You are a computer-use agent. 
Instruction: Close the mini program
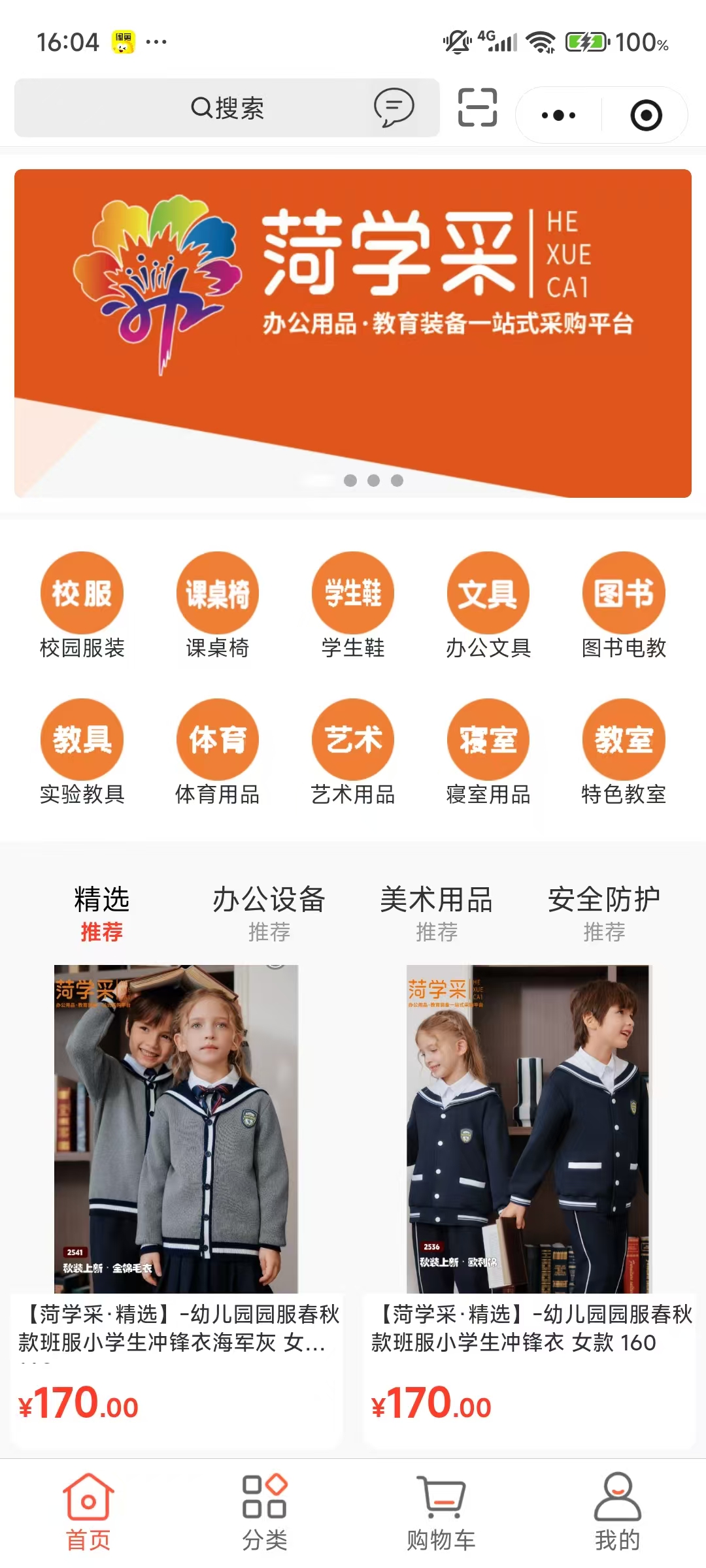point(646,116)
